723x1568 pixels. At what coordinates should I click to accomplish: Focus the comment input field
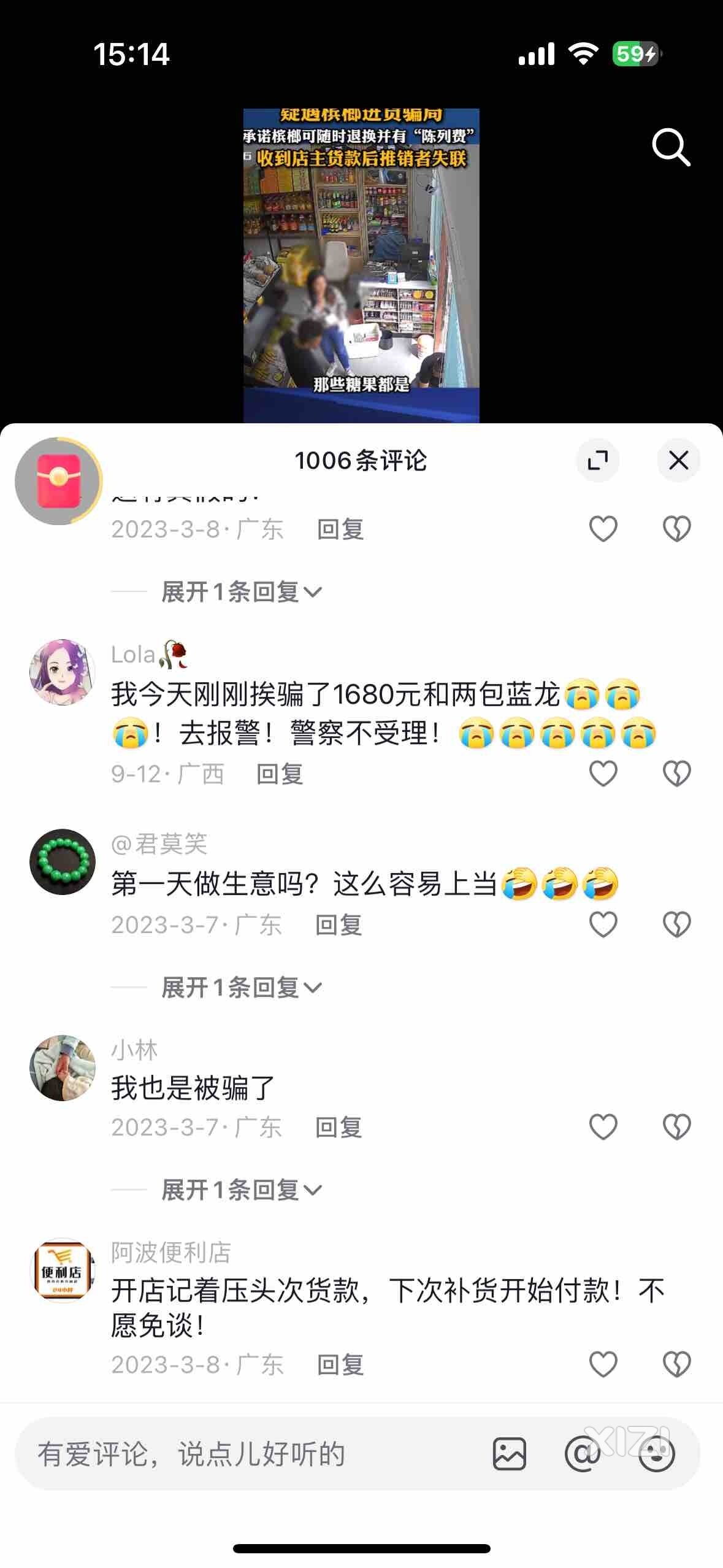(245, 1454)
